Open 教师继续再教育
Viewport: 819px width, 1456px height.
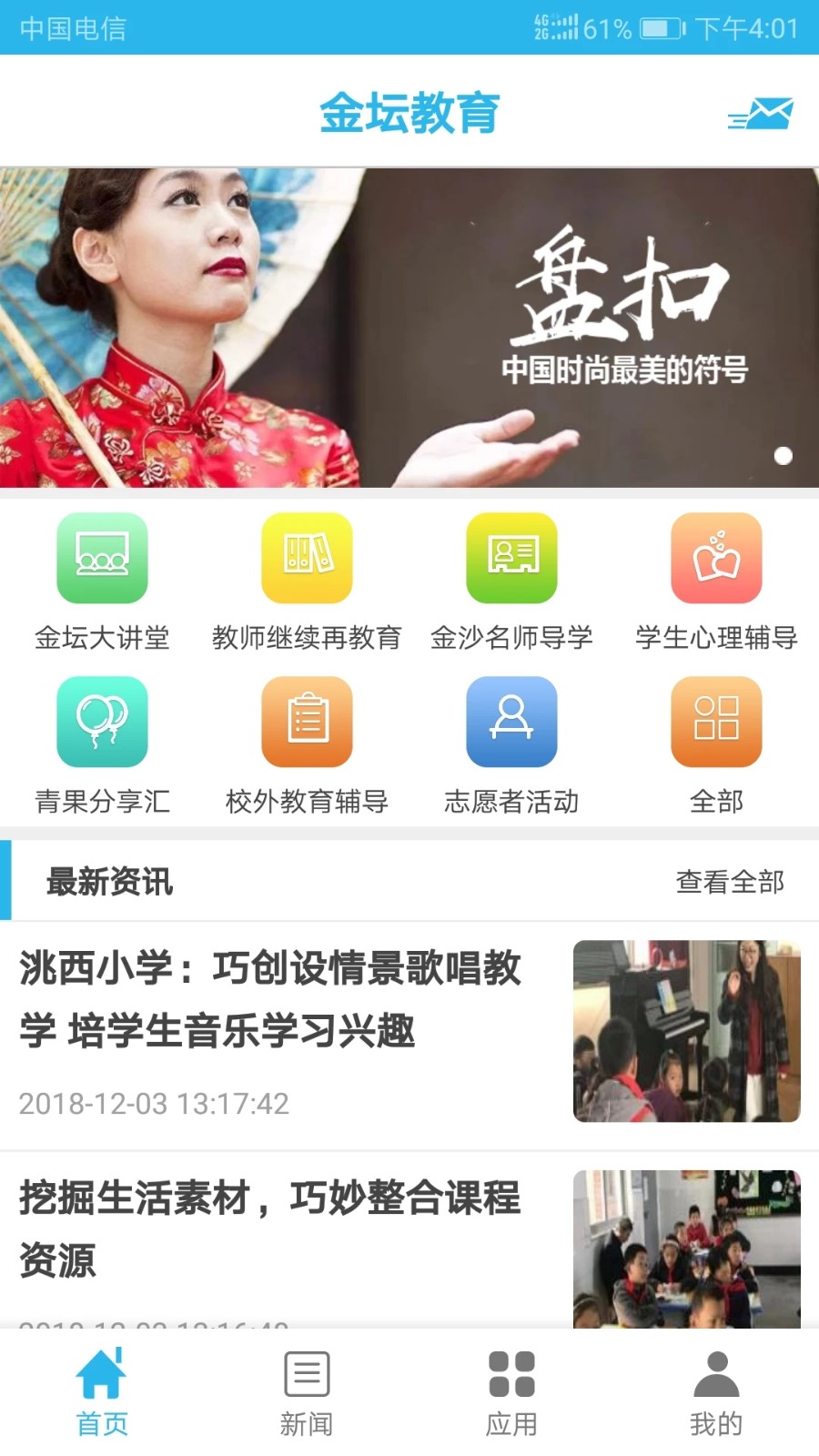tap(307, 580)
